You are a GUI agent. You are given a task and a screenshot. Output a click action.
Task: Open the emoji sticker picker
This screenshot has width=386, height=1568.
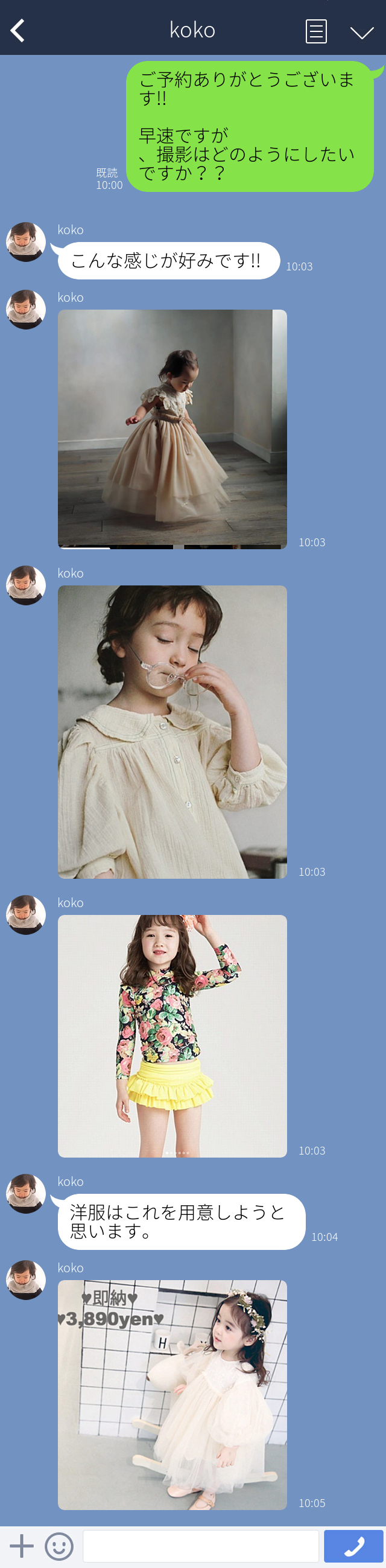pyautogui.click(x=59, y=1546)
